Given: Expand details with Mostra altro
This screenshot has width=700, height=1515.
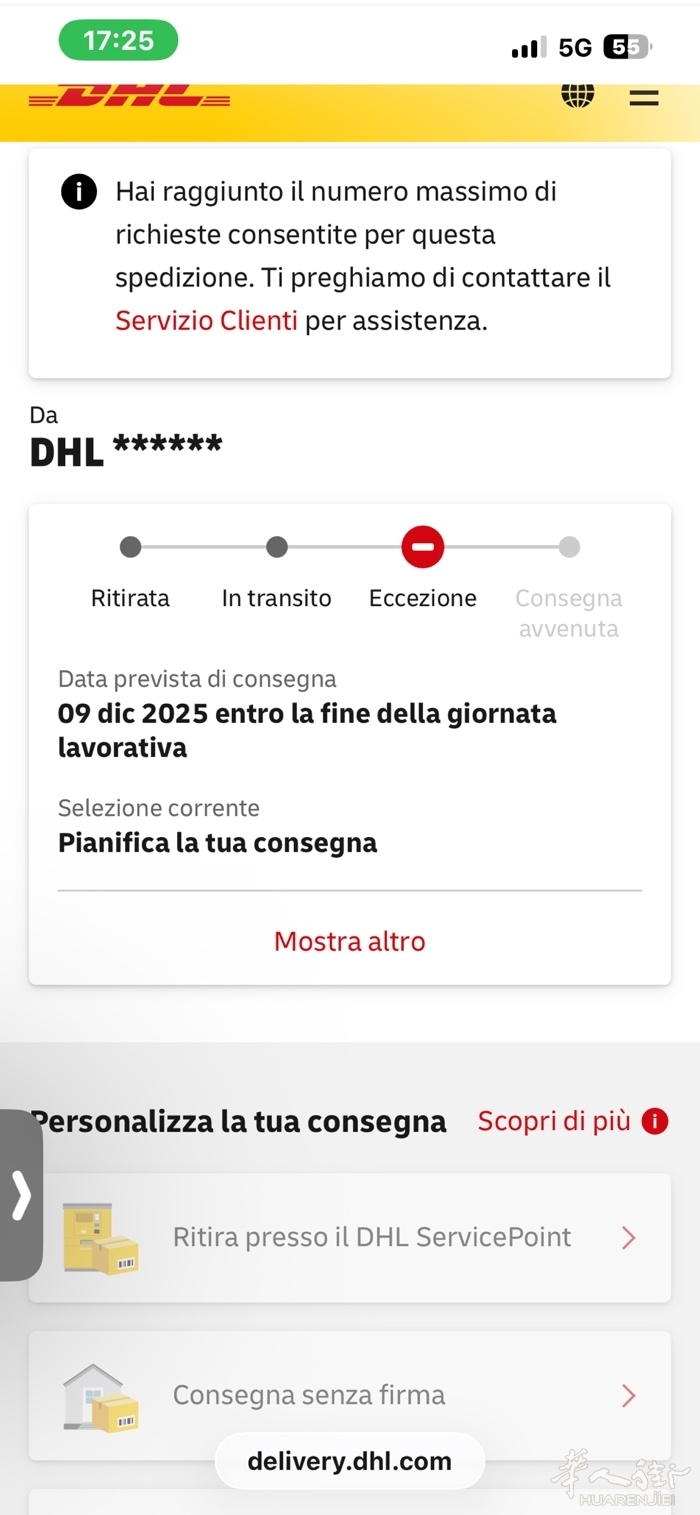Looking at the screenshot, I should click(x=350, y=941).
